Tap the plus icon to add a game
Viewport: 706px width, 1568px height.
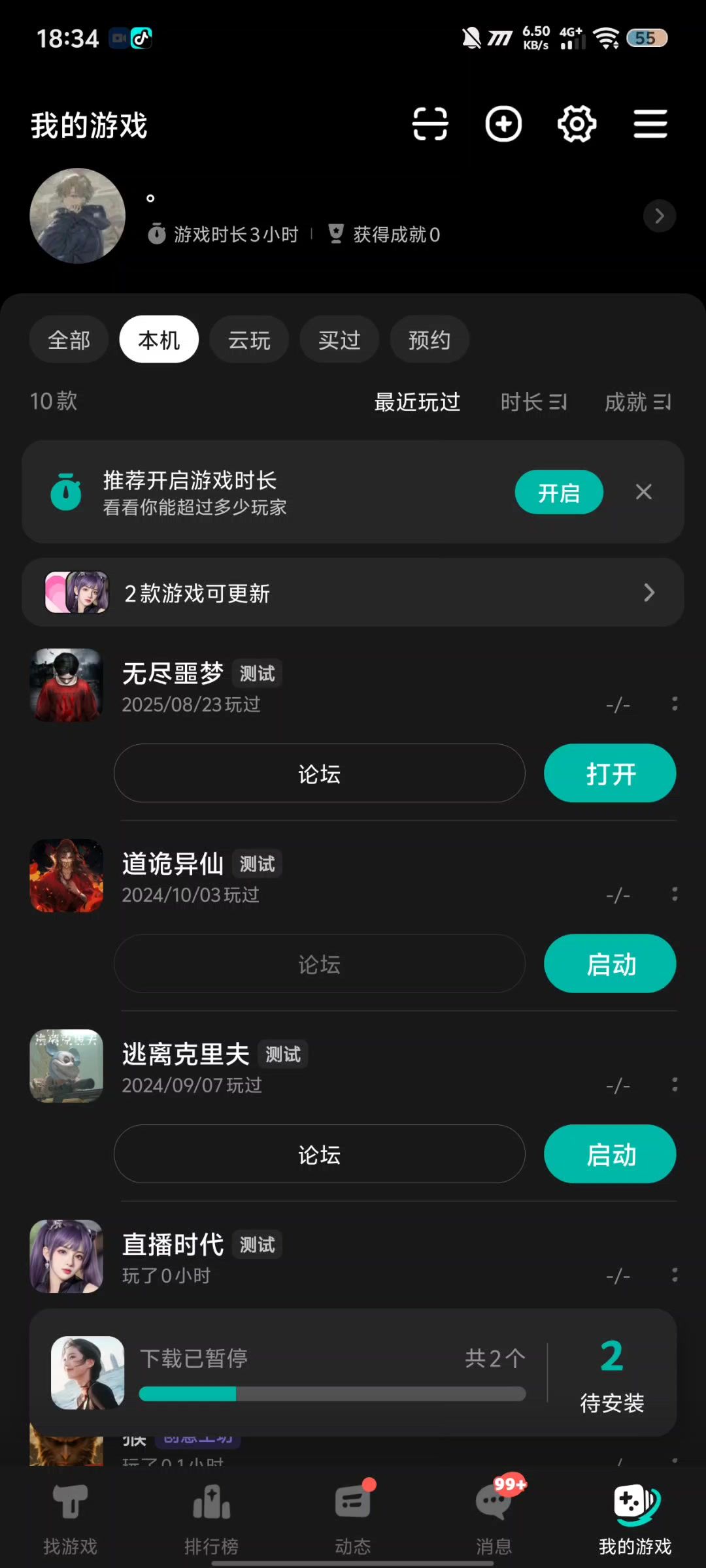tap(503, 124)
